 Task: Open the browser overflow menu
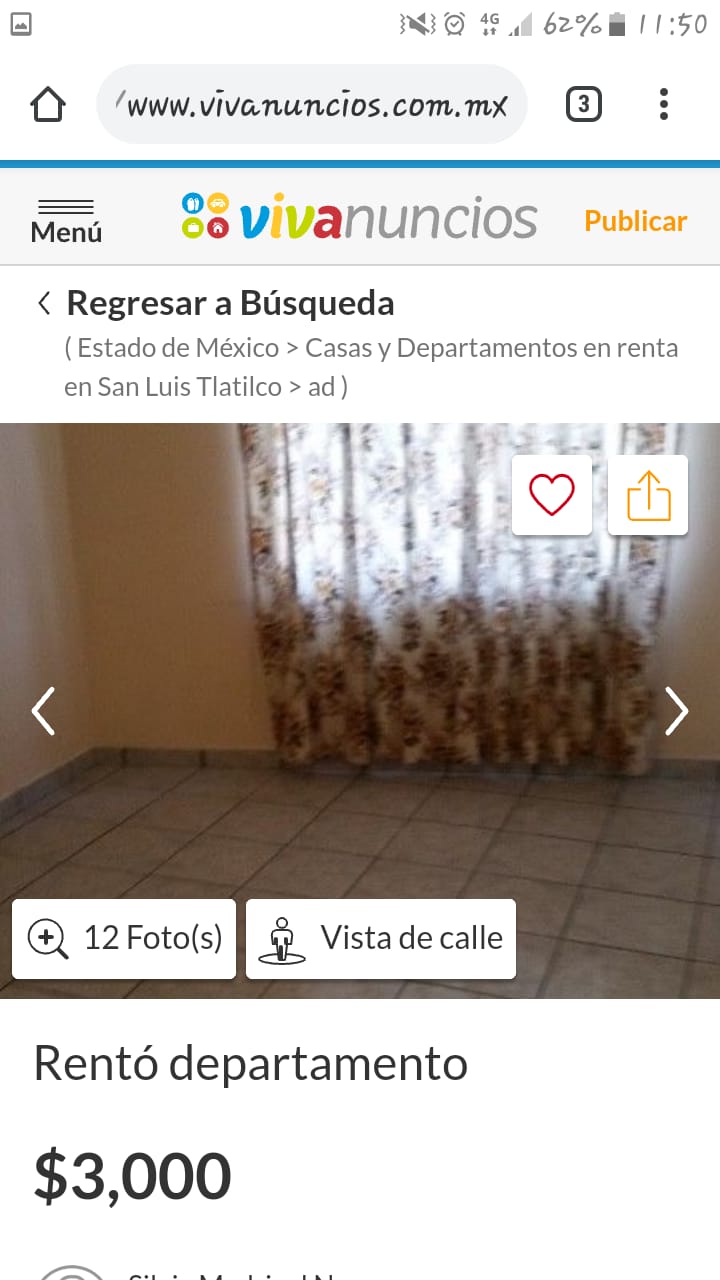(x=664, y=104)
